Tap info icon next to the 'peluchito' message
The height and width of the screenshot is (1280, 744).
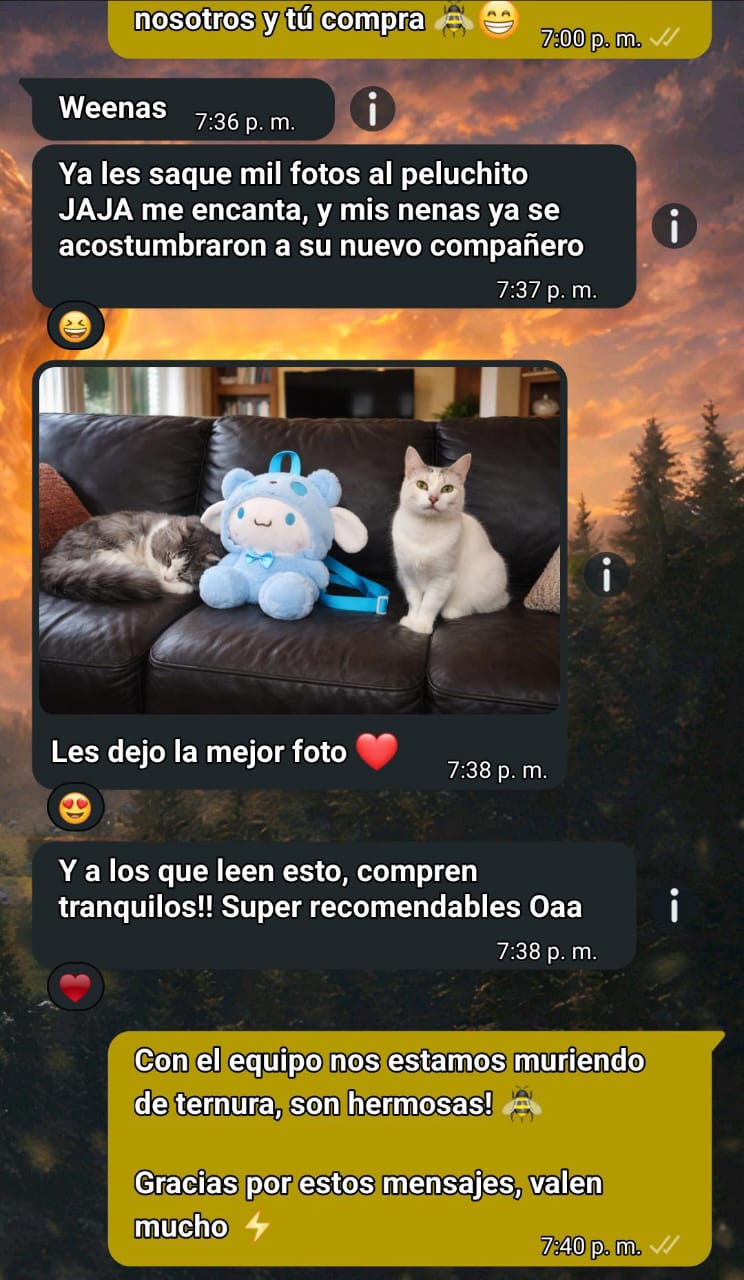(x=674, y=226)
